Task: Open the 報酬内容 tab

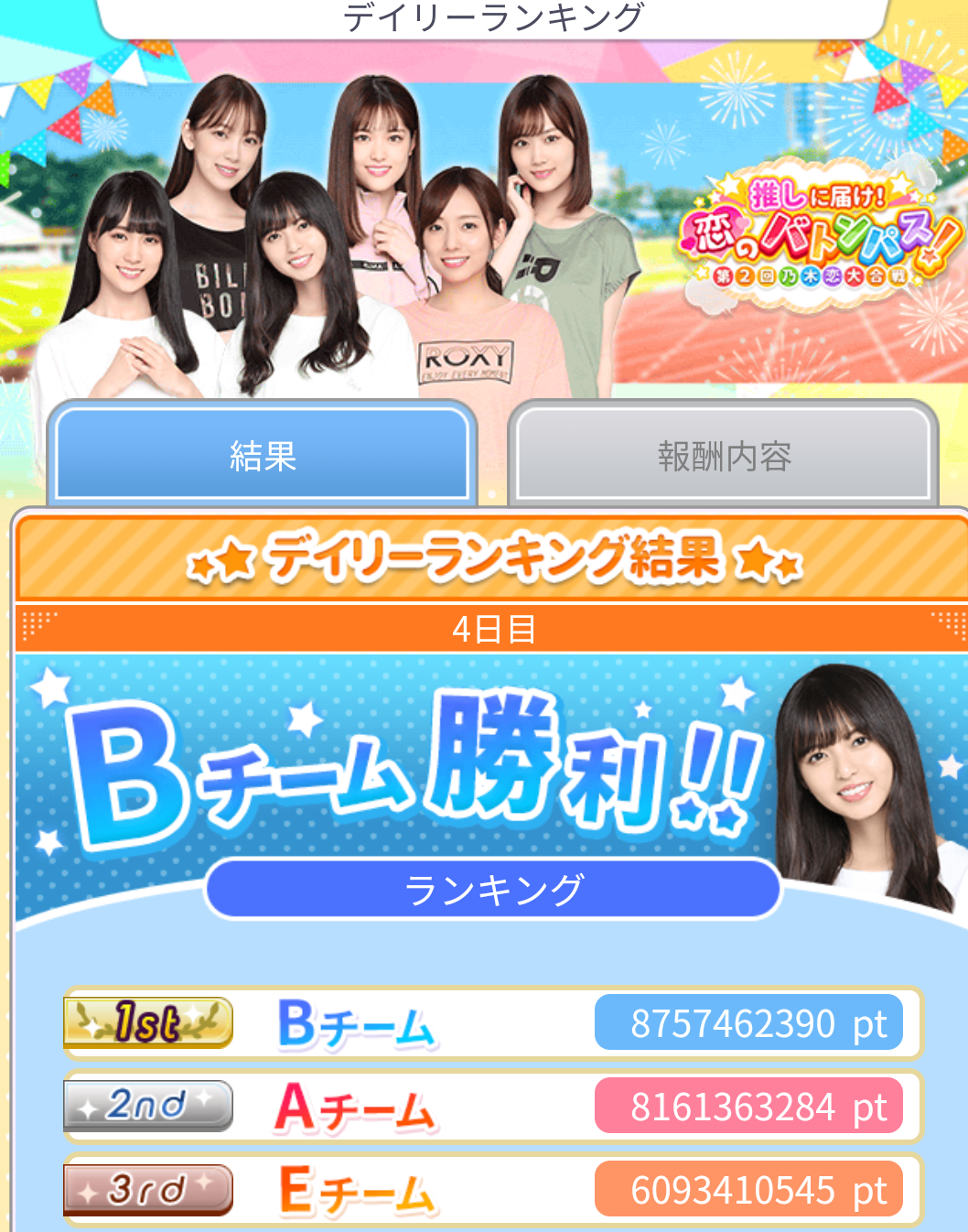Action: point(724,455)
